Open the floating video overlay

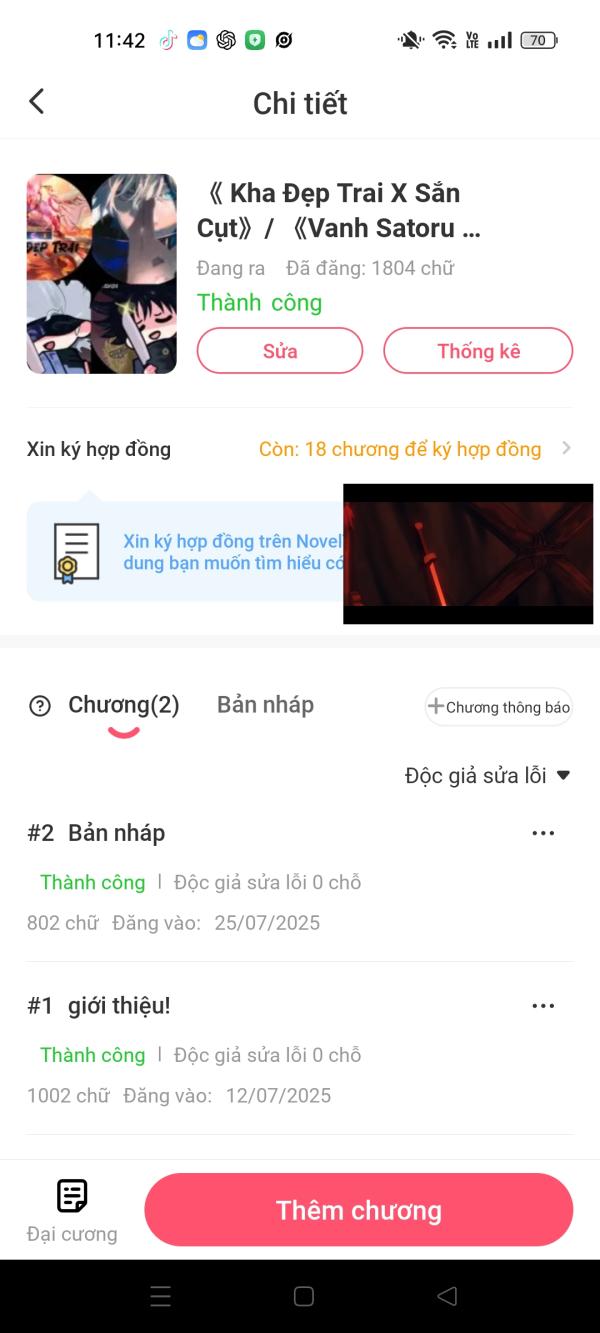pos(468,554)
